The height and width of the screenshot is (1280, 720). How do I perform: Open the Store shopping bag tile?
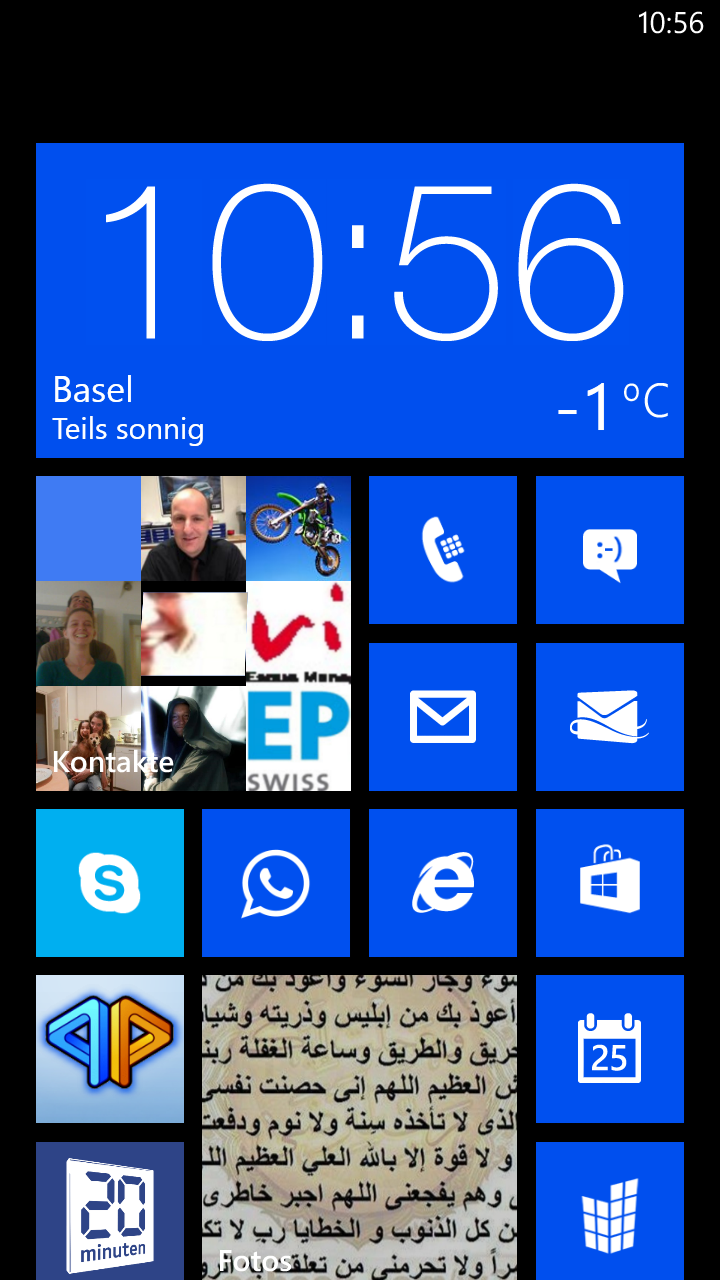(610, 883)
